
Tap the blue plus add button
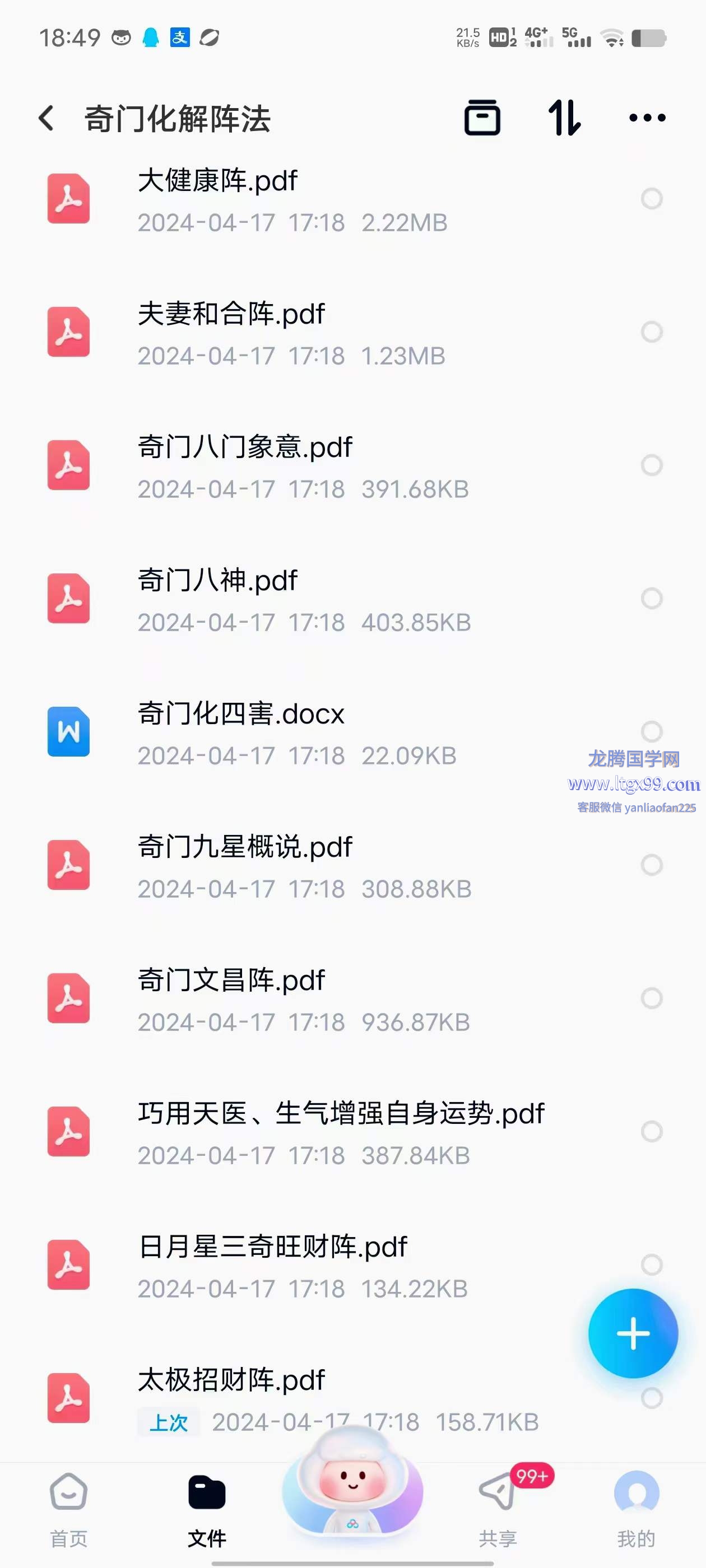633,1334
